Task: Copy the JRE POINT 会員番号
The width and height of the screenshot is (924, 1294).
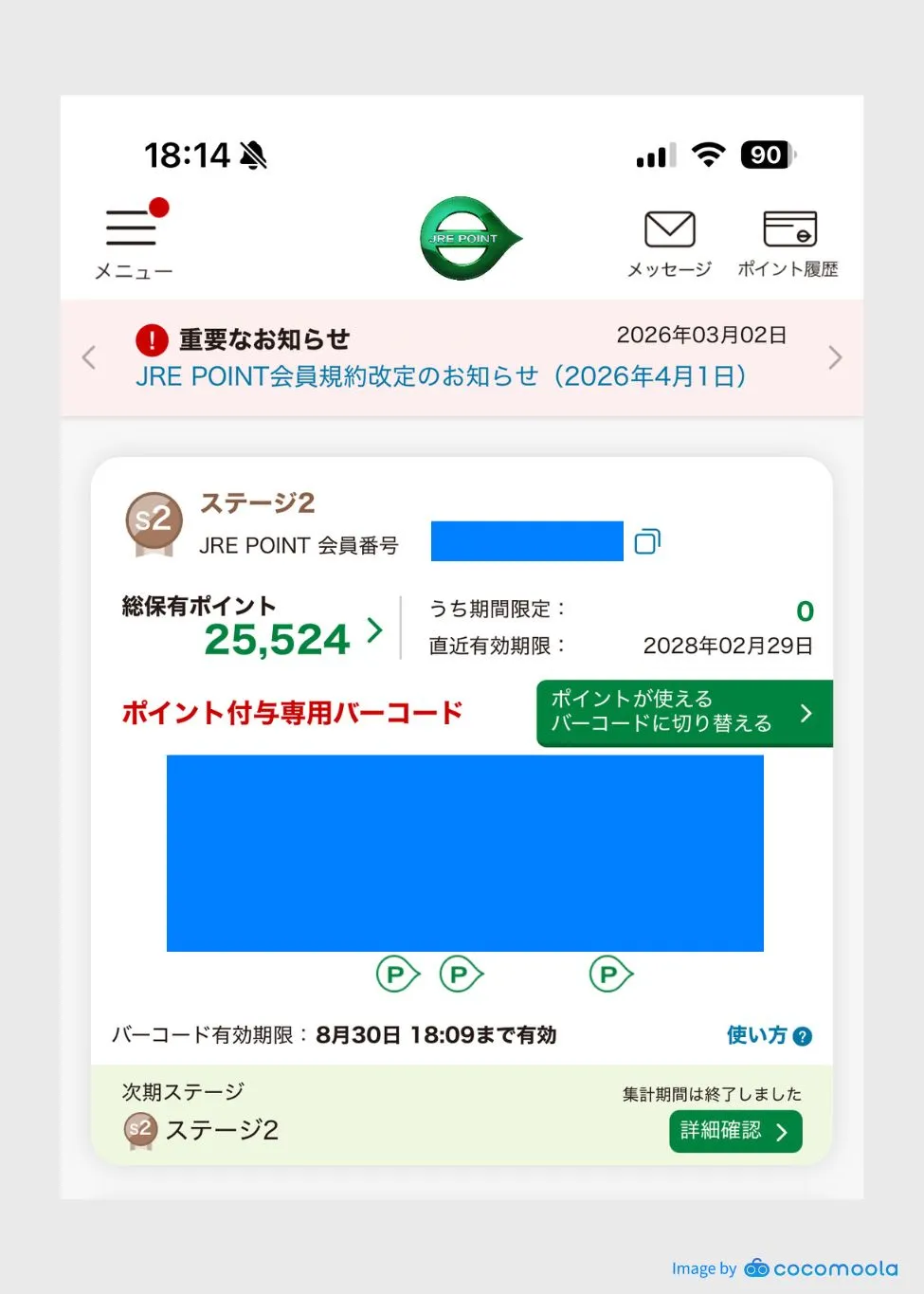Action: pyautogui.click(x=646, y=540)
